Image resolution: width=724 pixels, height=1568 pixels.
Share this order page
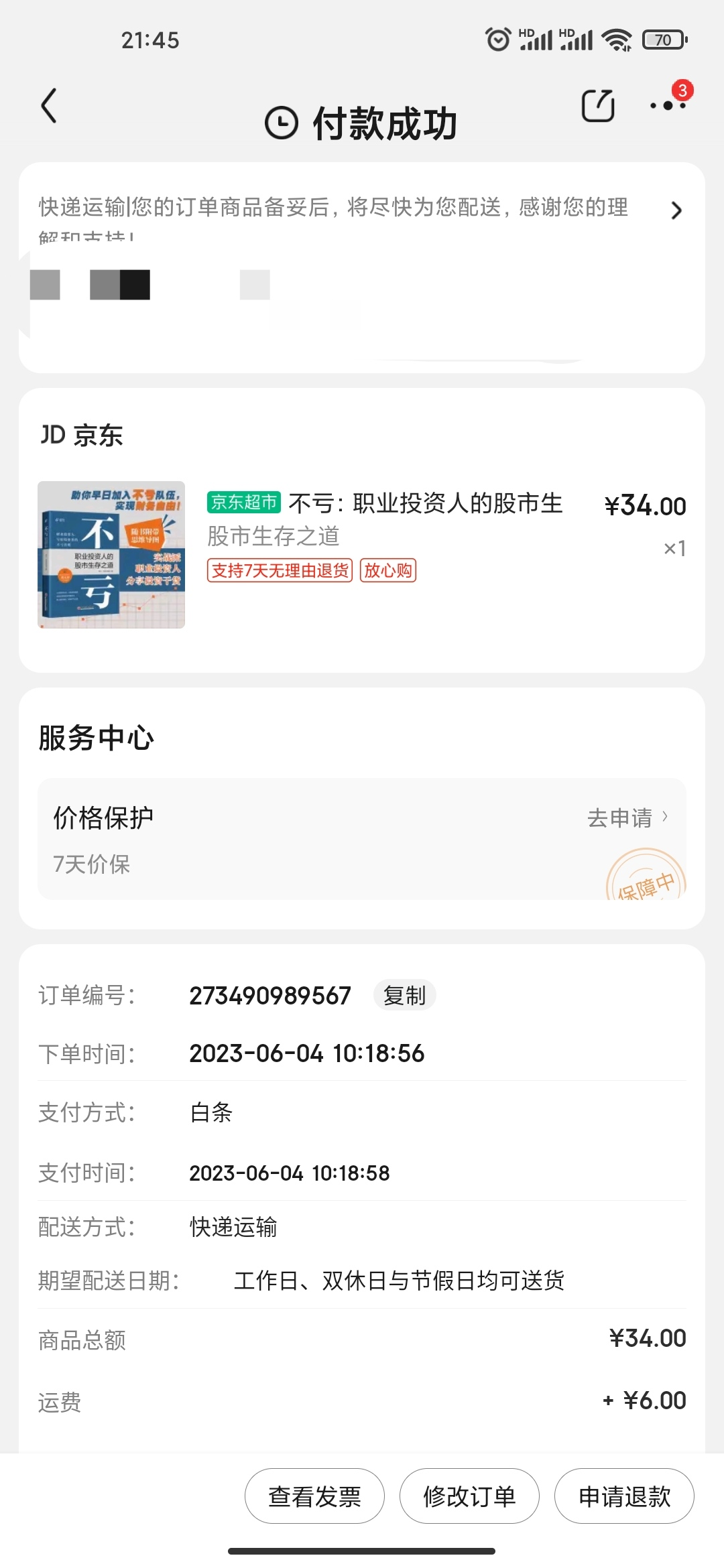tap(597, 106)
